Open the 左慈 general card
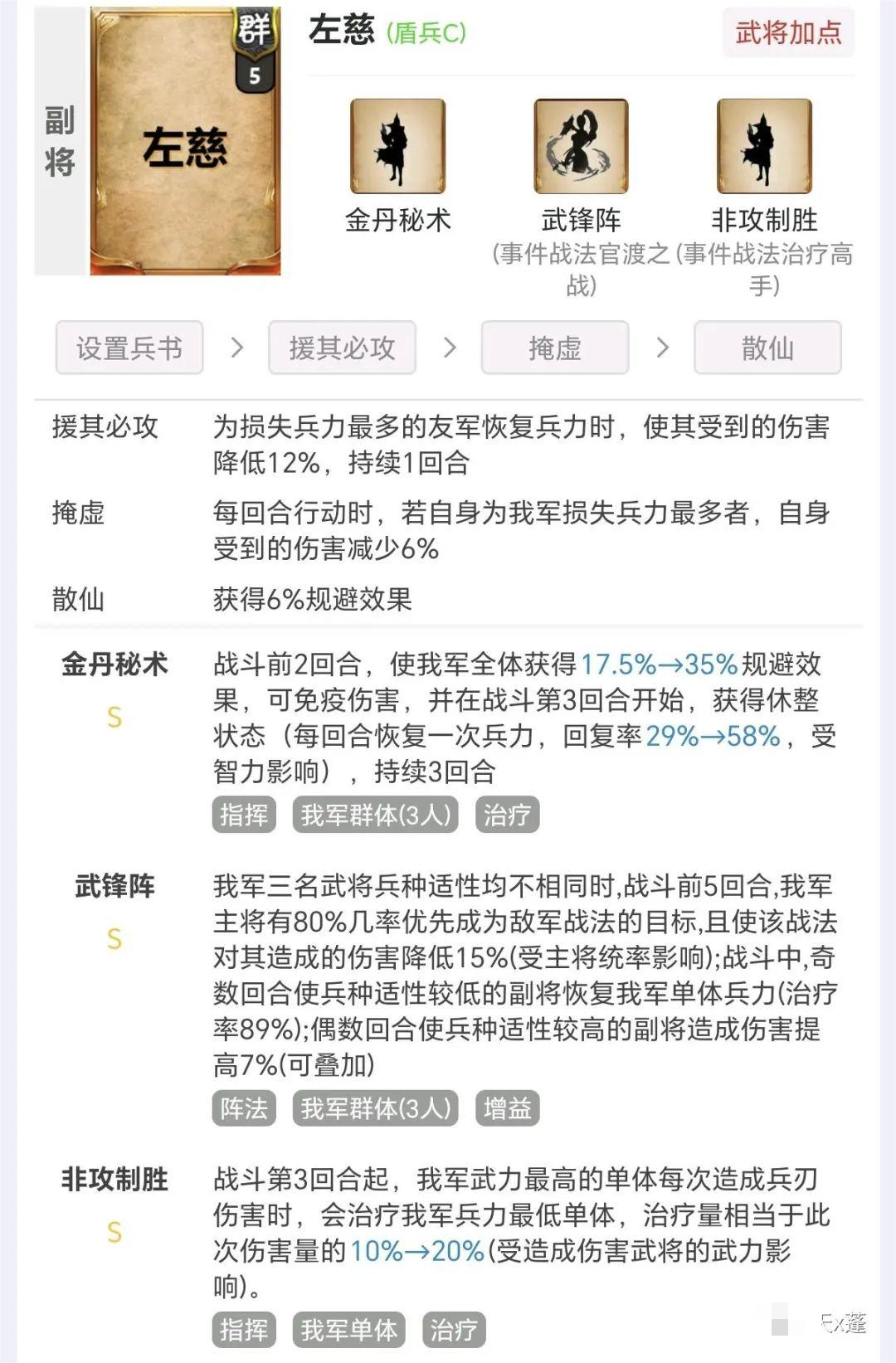Viewport: 896px width, 1363px height. [185, 141]
